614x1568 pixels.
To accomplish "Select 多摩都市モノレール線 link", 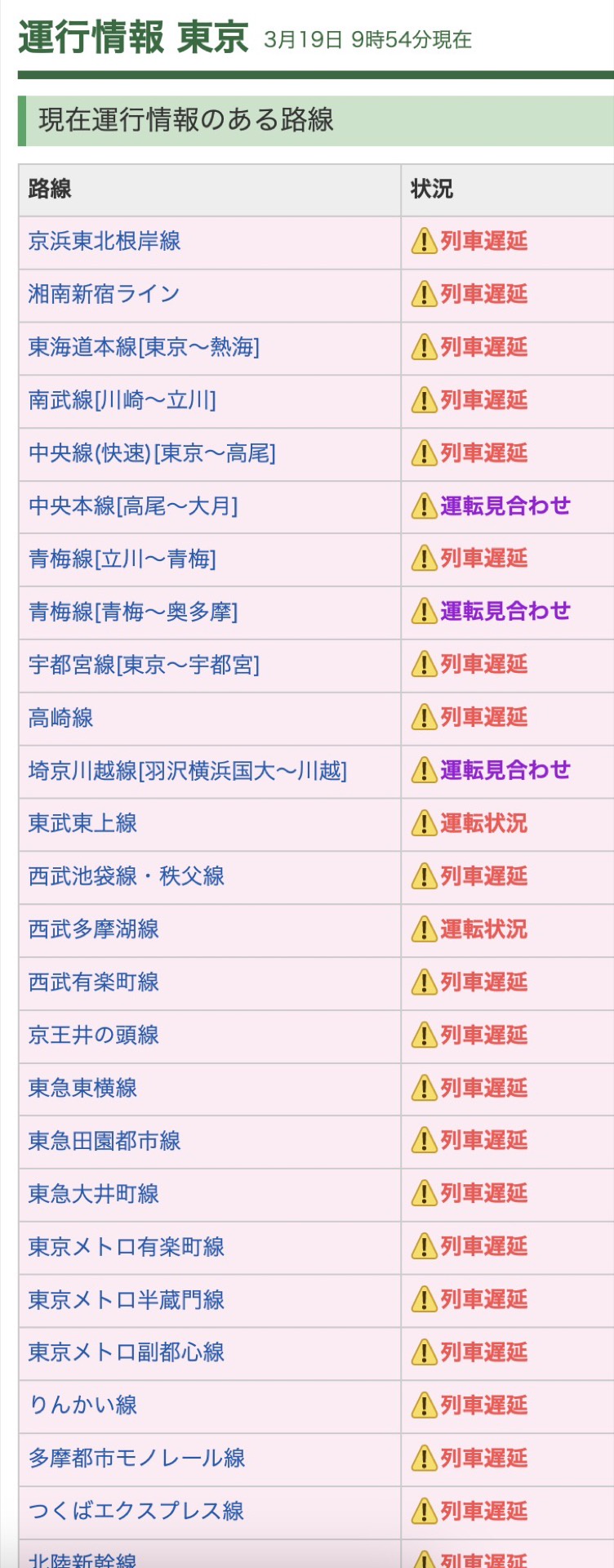I will pyautogui.click(x=137, y=1459).
